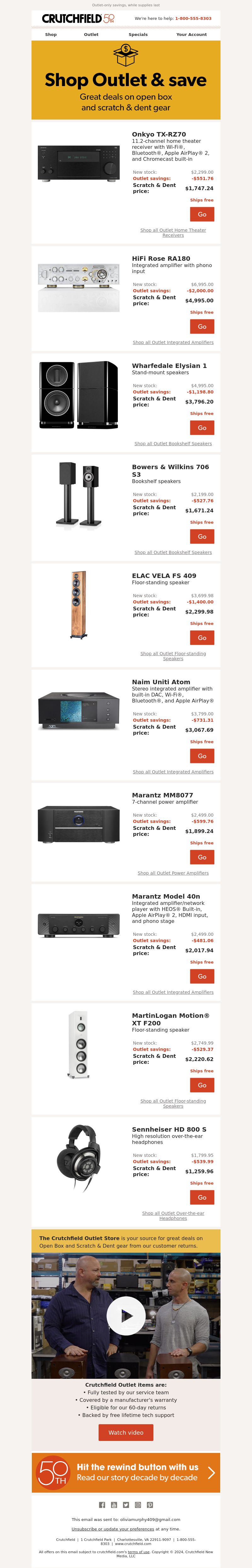This screenshot has height=1568, width=252.
Task: Shop all Outlet Home Theater Receivers
Action: [173, 232]
